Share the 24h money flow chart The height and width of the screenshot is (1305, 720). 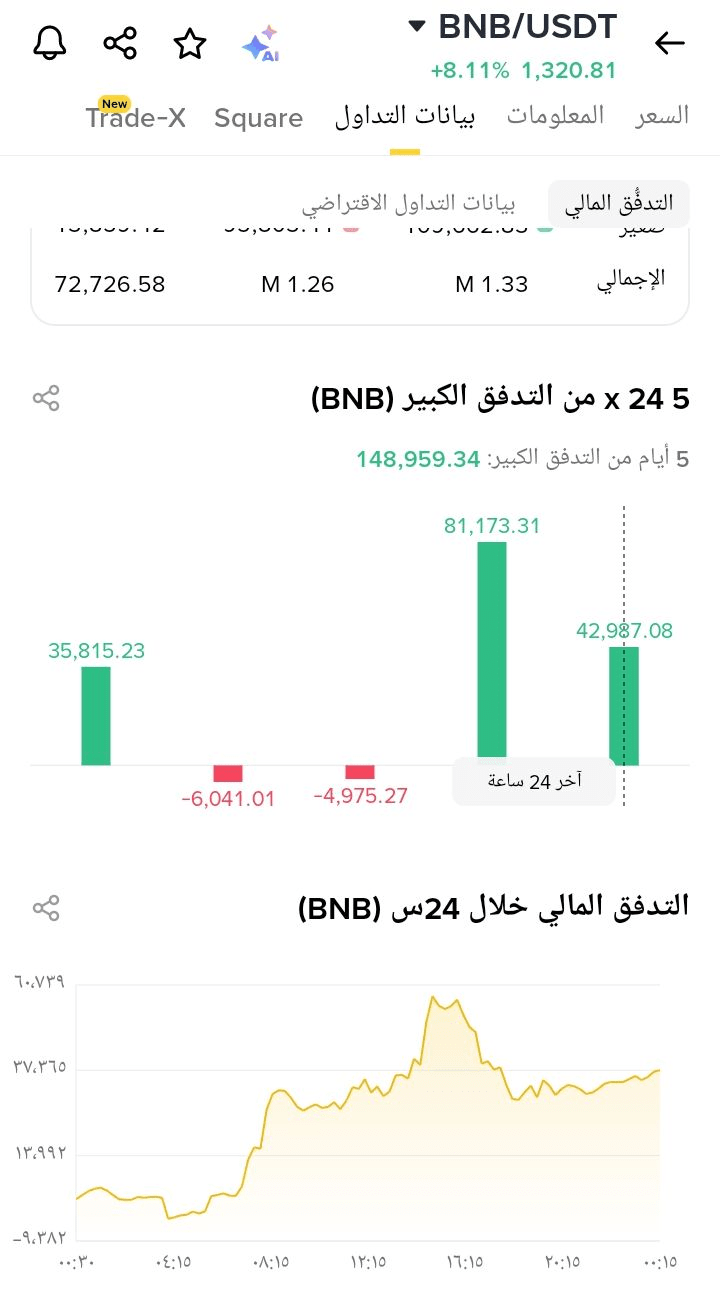pyautogui.click(x=46, y=908)
